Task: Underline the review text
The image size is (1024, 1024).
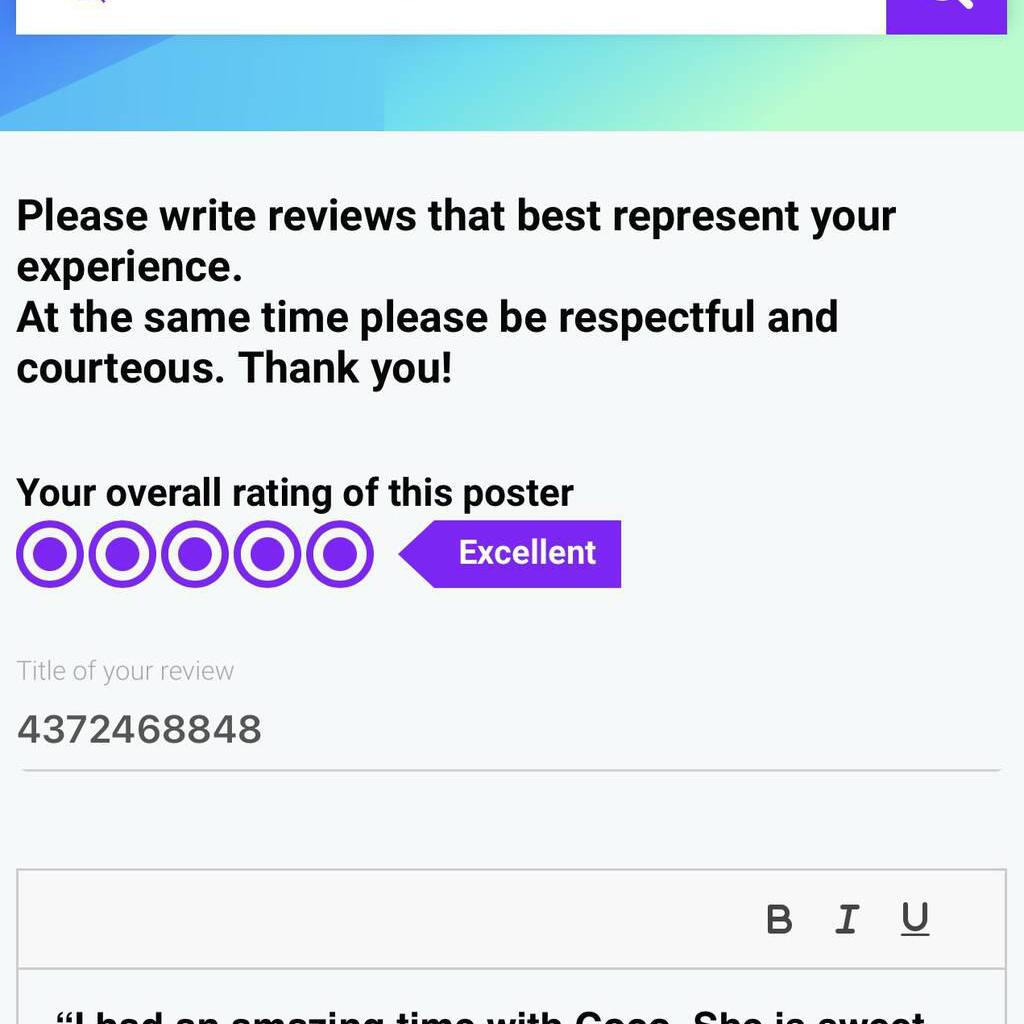Action: point(915,919)
